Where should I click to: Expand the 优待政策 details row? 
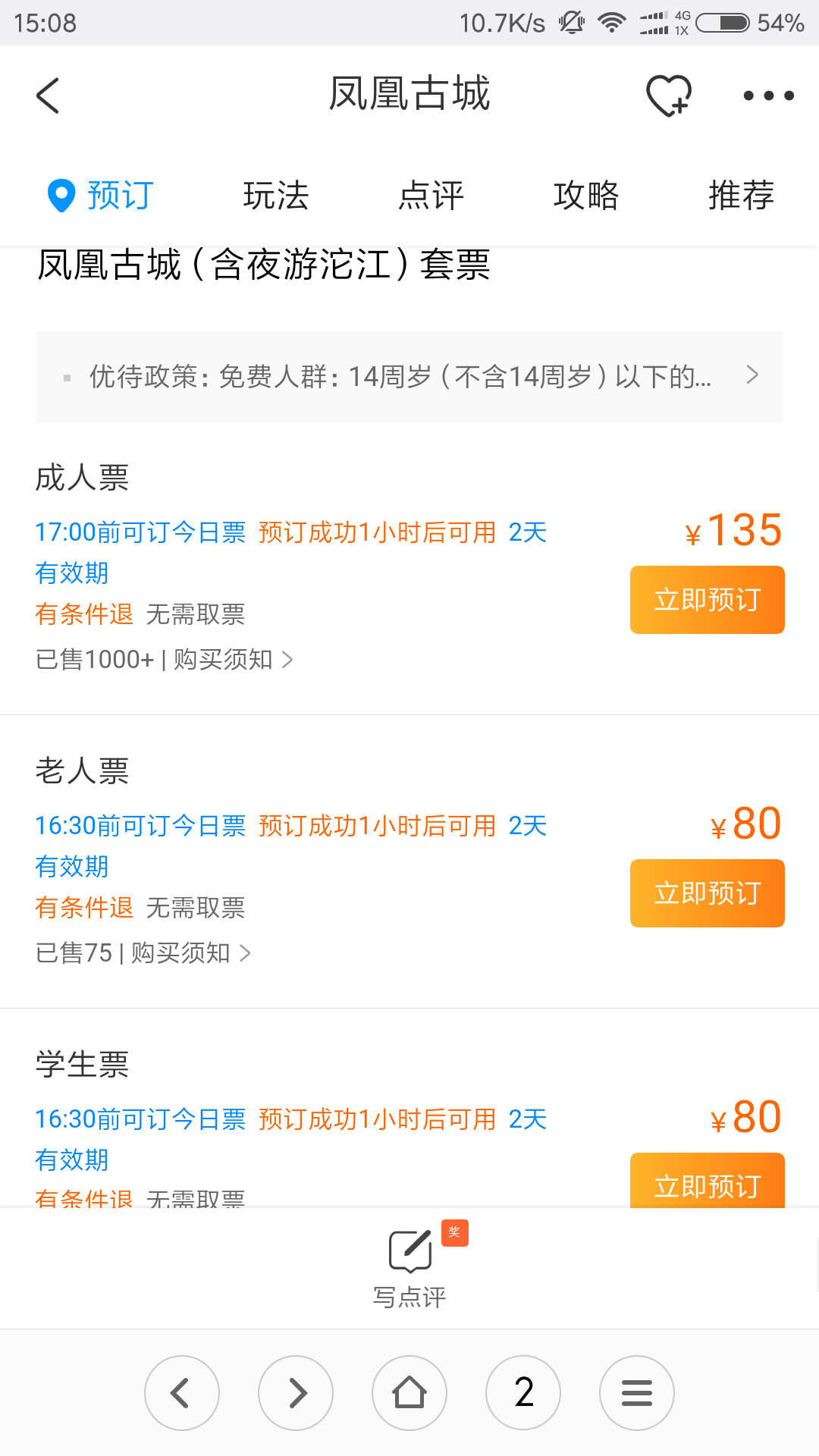409,376
